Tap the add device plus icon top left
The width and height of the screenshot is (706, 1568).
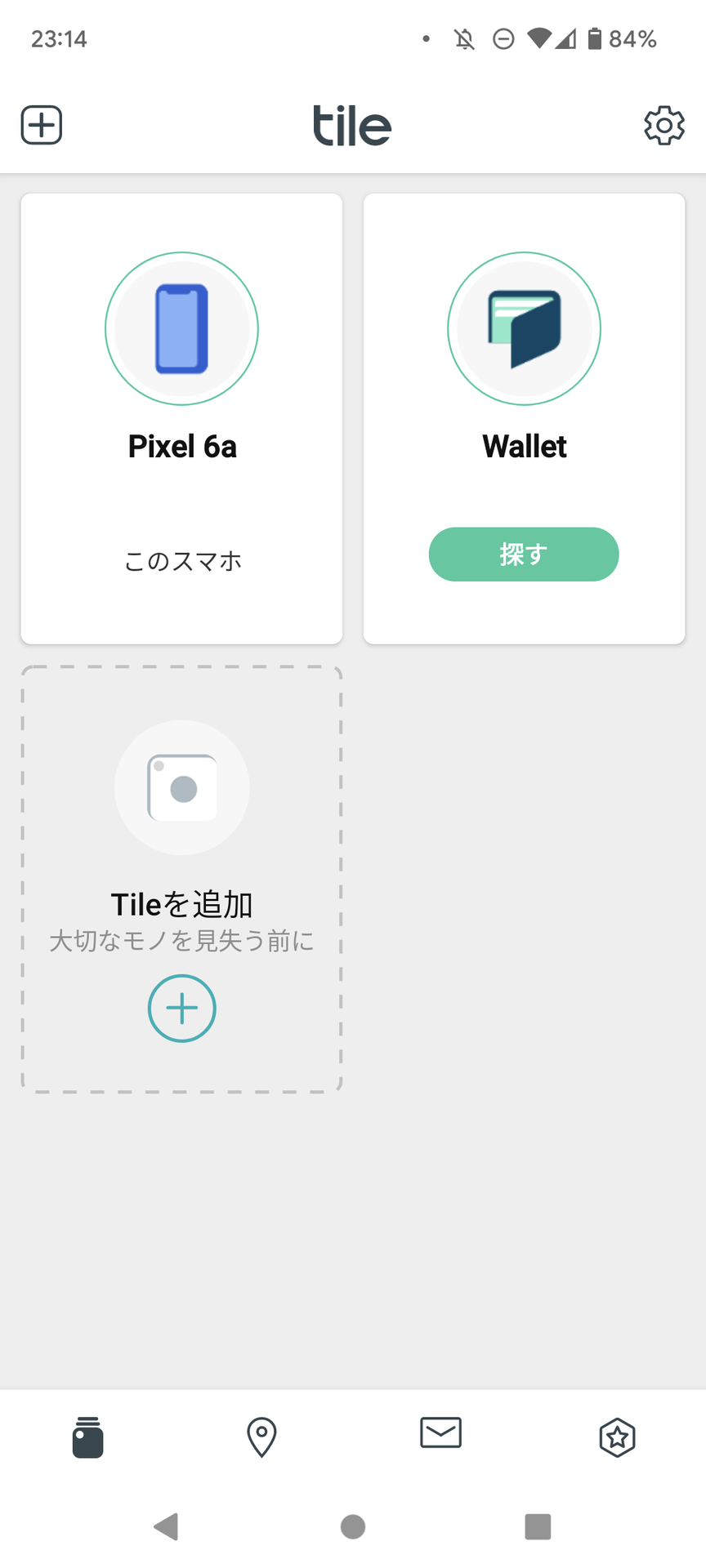pos(41,125)
